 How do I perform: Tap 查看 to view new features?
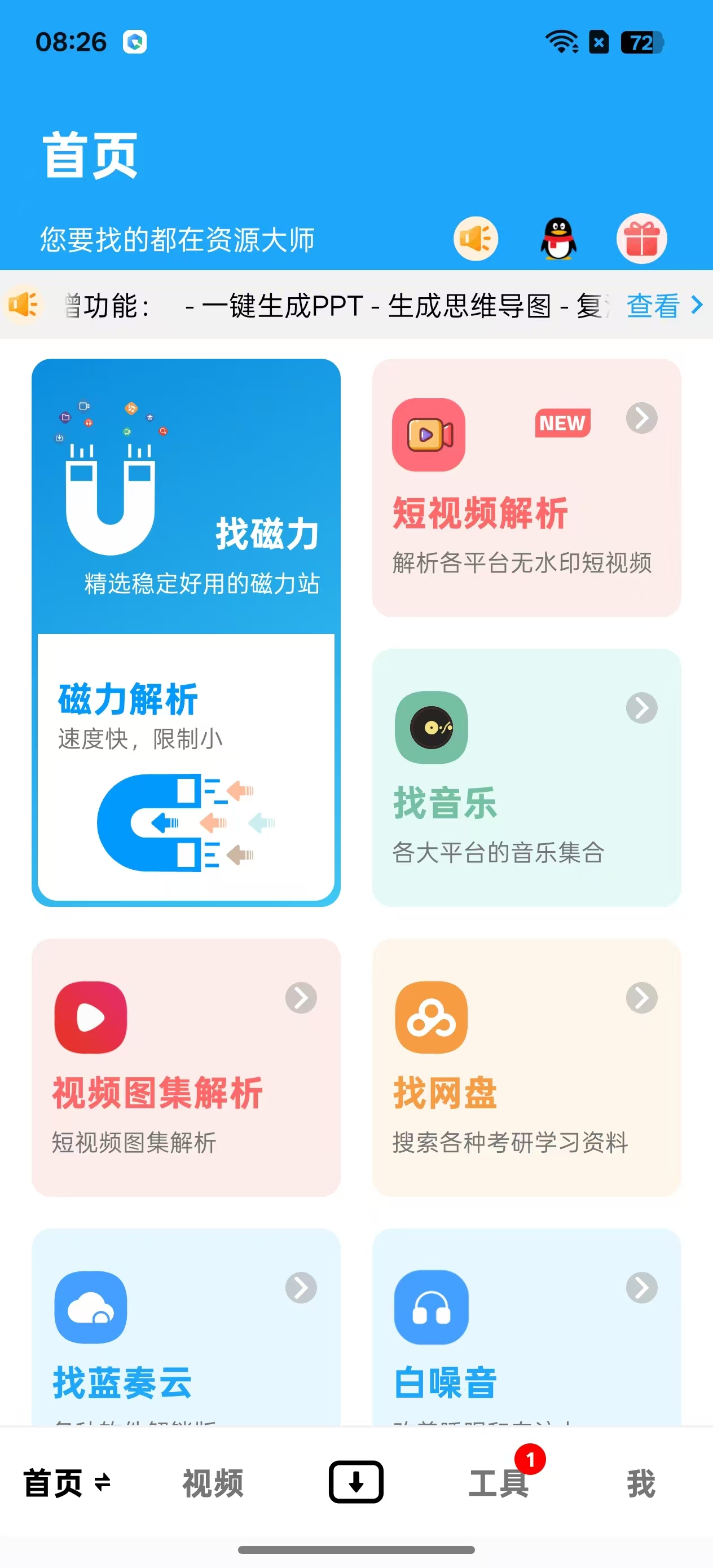coord(663,305)
